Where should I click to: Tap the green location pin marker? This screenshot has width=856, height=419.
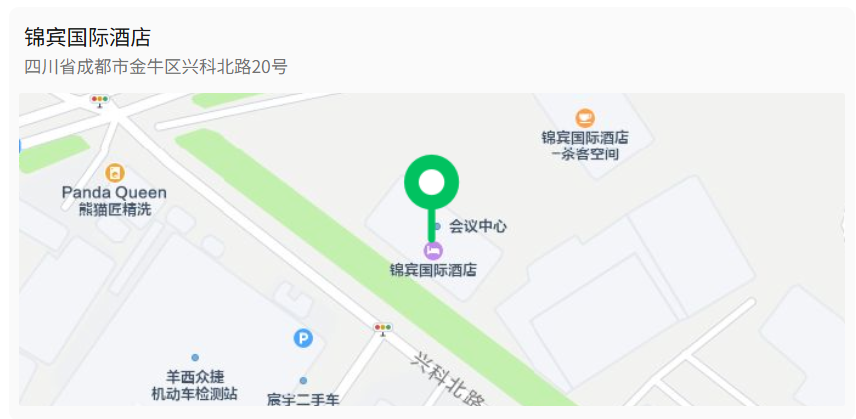[x=431, y=185]
